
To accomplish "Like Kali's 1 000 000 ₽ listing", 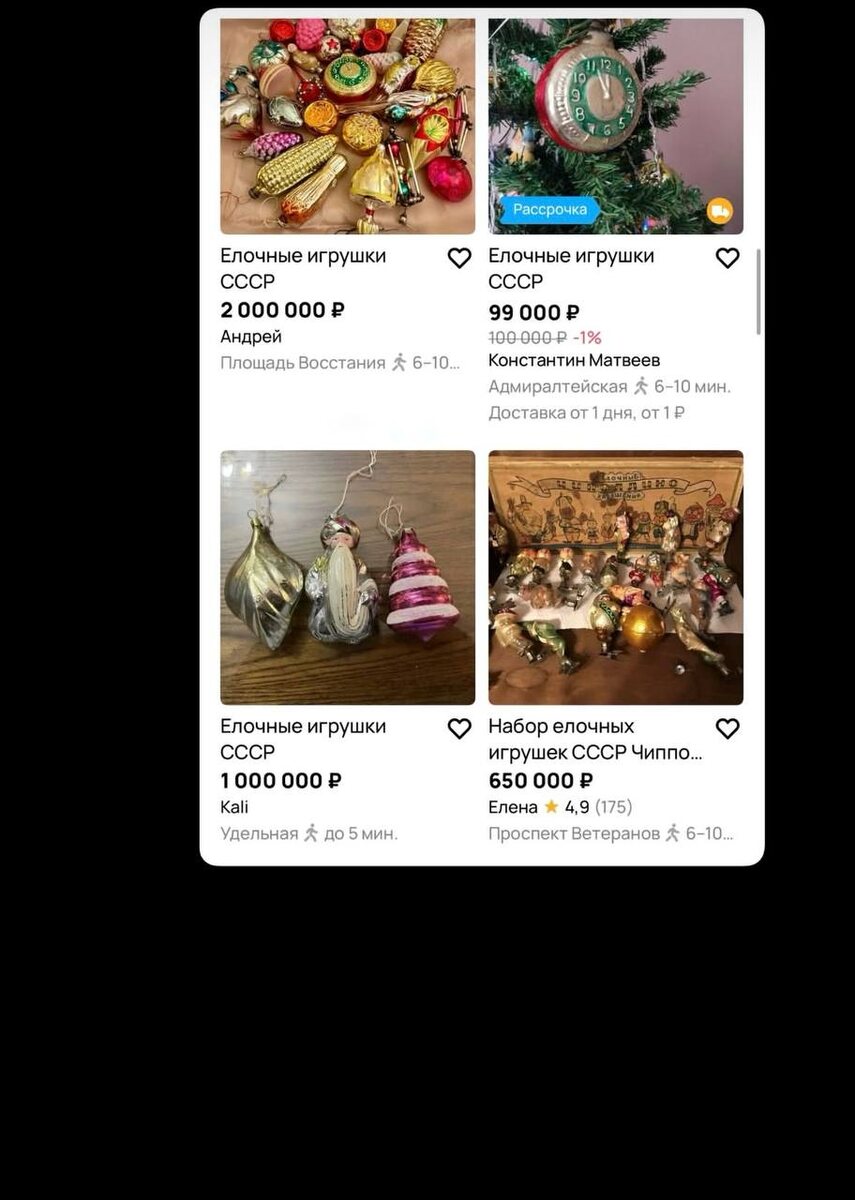I will (x=459, y=729).
